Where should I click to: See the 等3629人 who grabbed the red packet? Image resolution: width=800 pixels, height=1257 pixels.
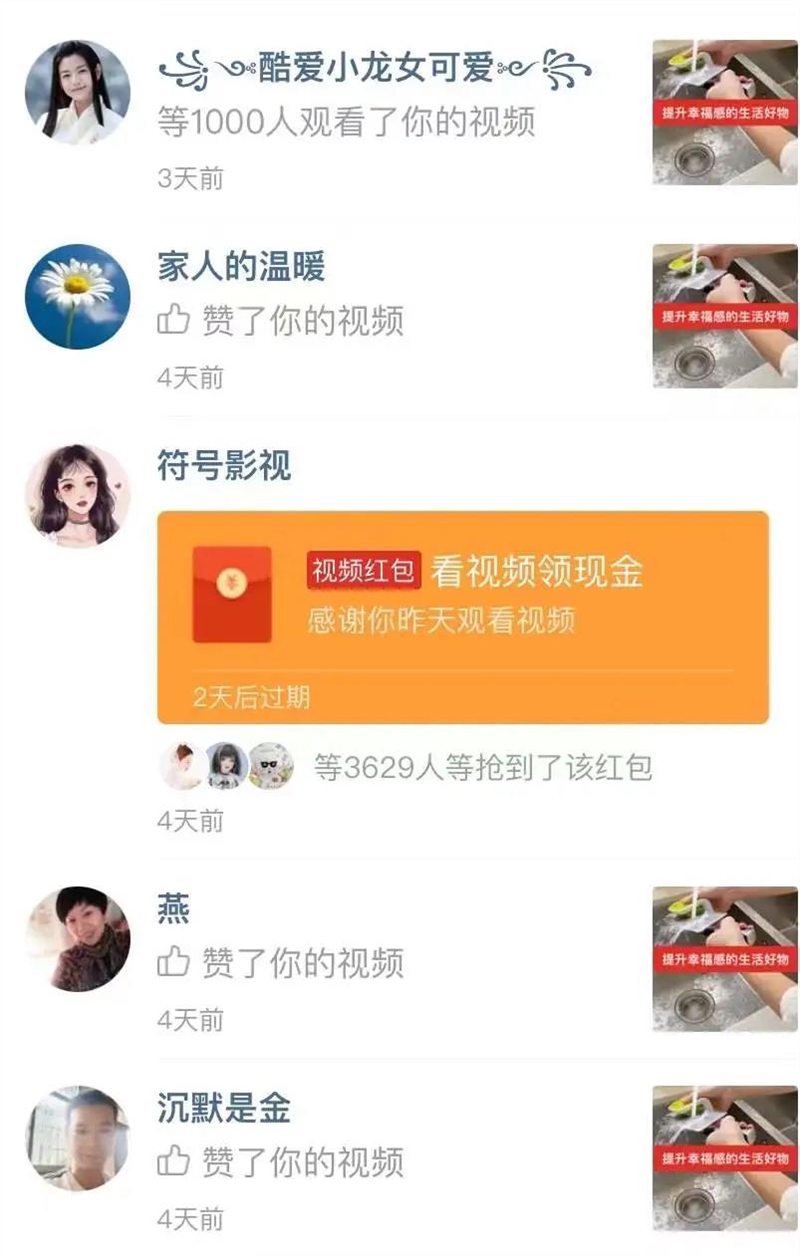tap(482, 767)
